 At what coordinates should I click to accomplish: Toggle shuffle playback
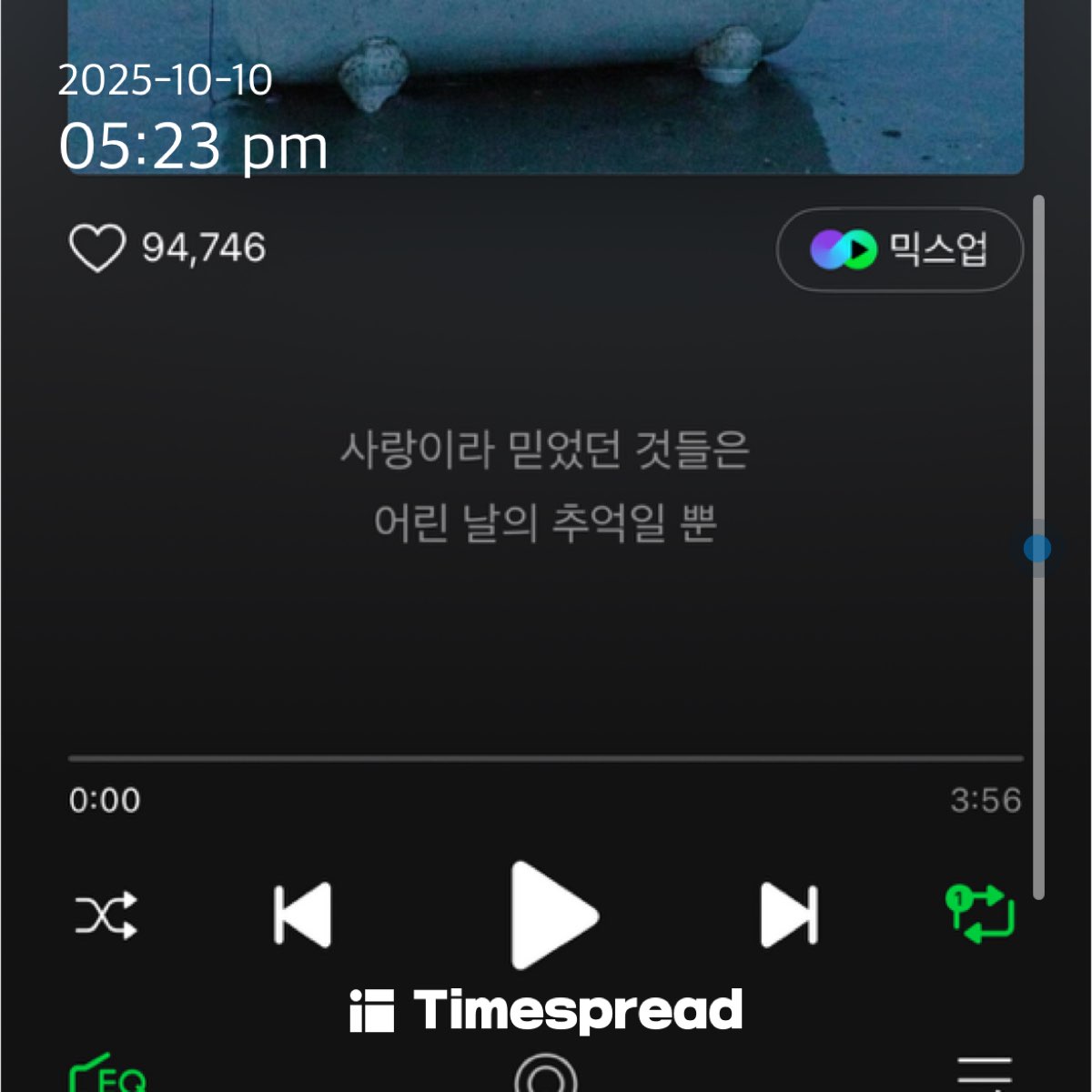tap(106, 915)
